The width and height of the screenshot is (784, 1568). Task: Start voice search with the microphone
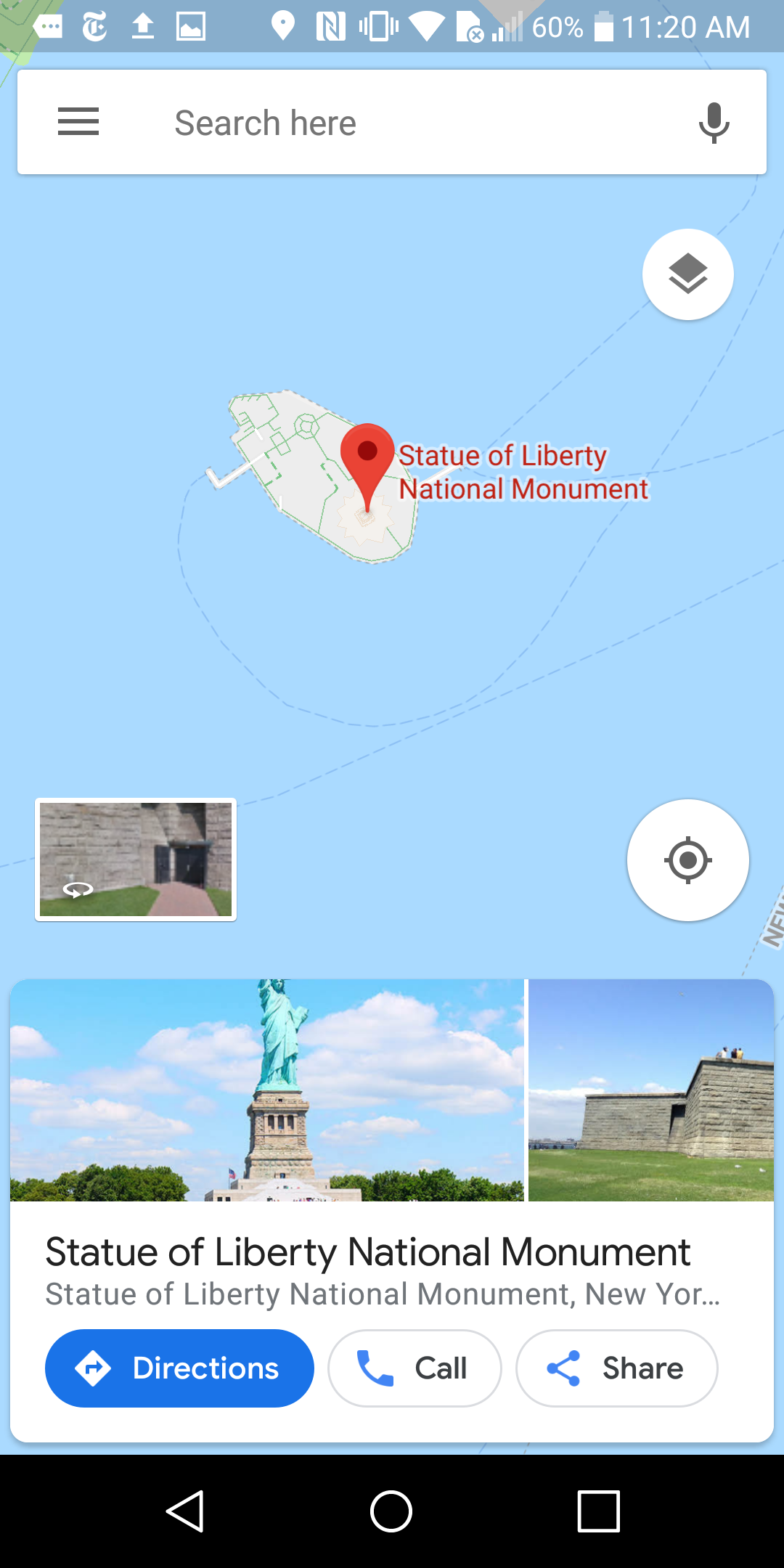point(714,122)
